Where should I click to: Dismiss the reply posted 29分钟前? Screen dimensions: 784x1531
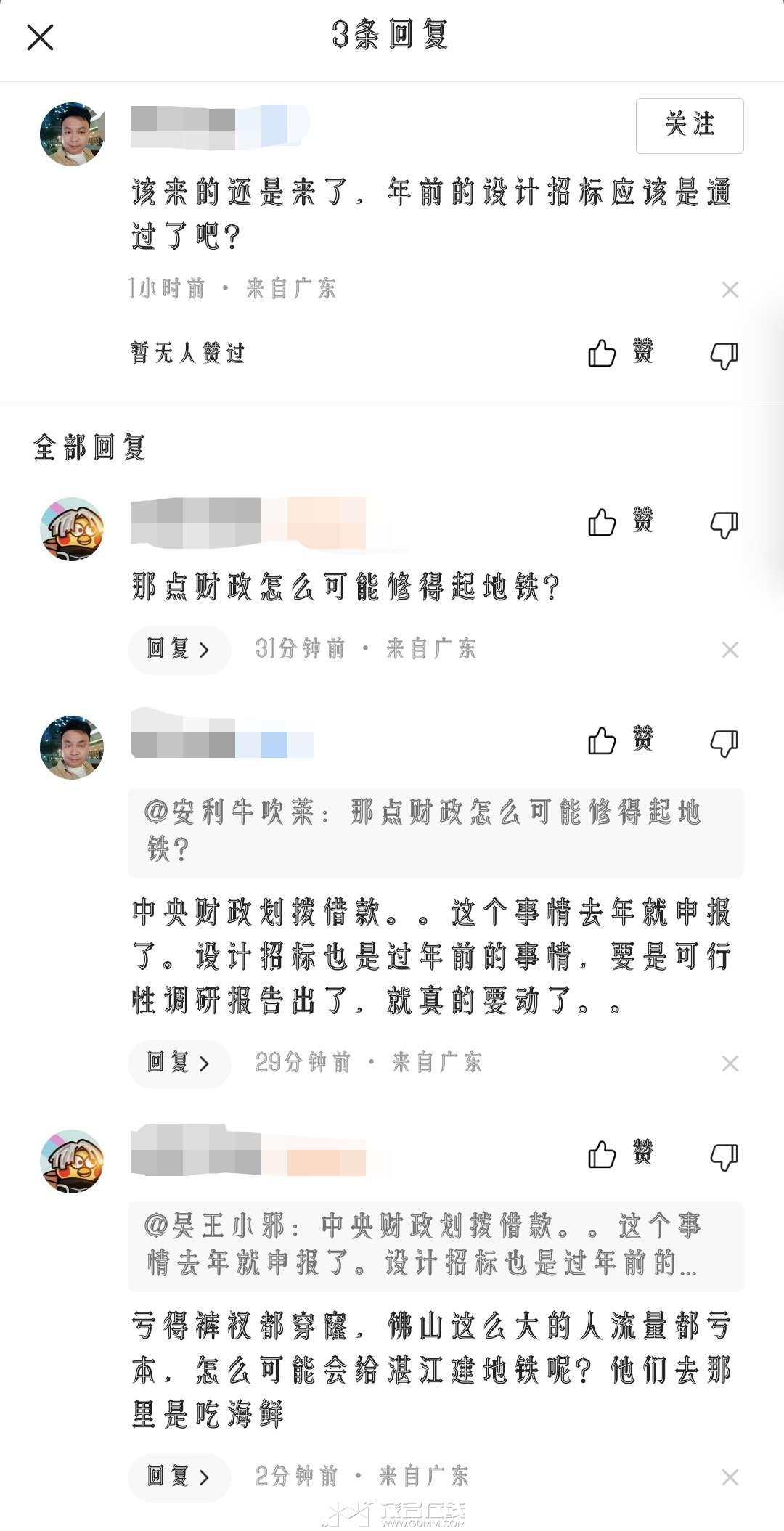(x=730, y=1063)
